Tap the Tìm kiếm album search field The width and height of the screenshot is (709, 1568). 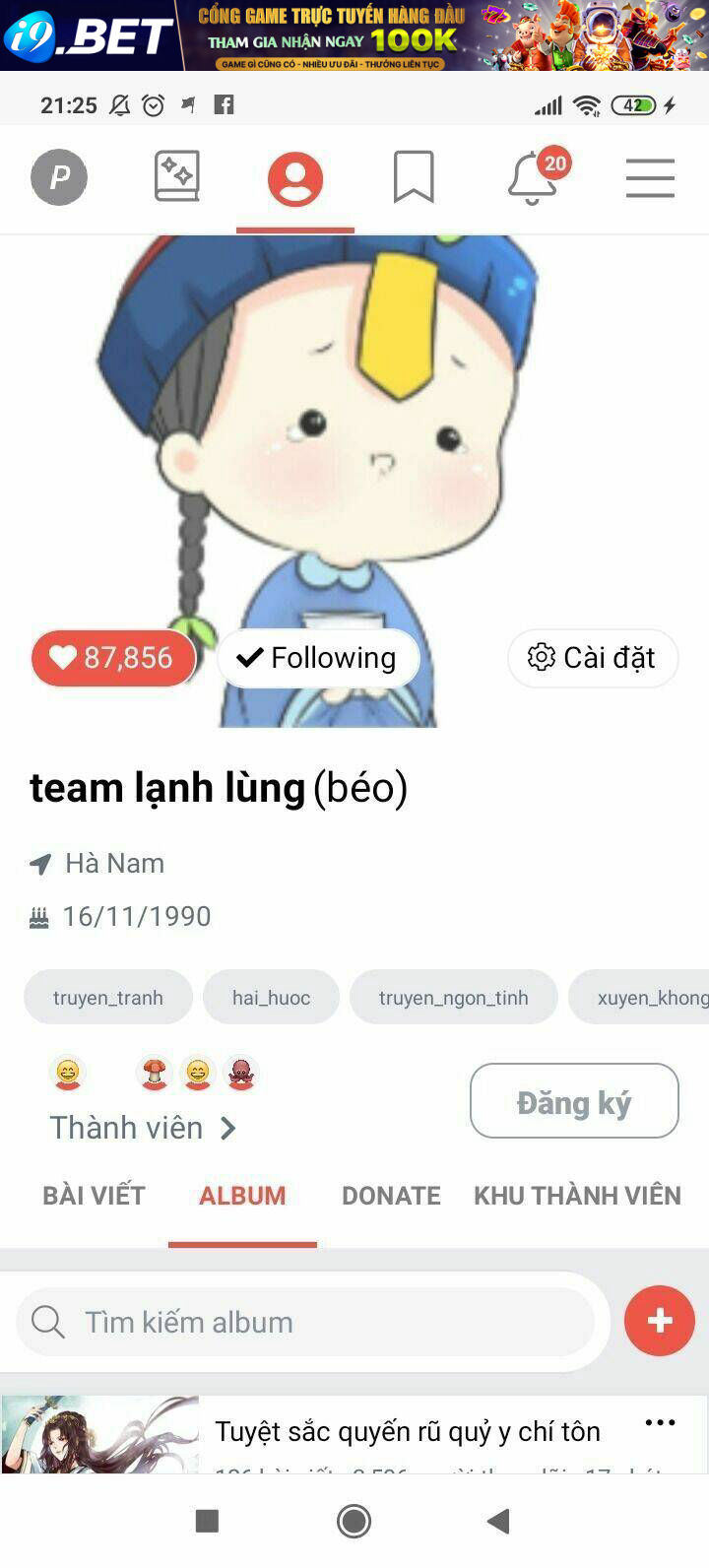(305, 1322)
